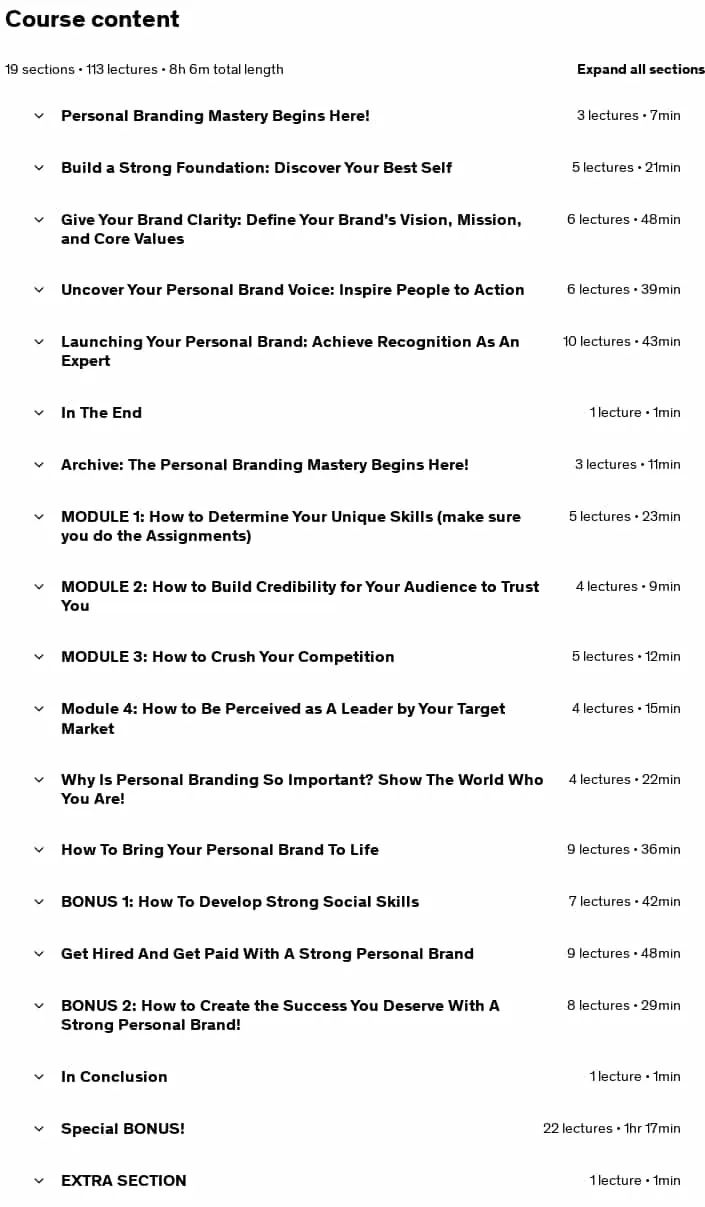Image resolution: width=705 pixels, height=1207 pixels.
Task: Expand the In Conclusion section
Action: [x=357, y=1077]
